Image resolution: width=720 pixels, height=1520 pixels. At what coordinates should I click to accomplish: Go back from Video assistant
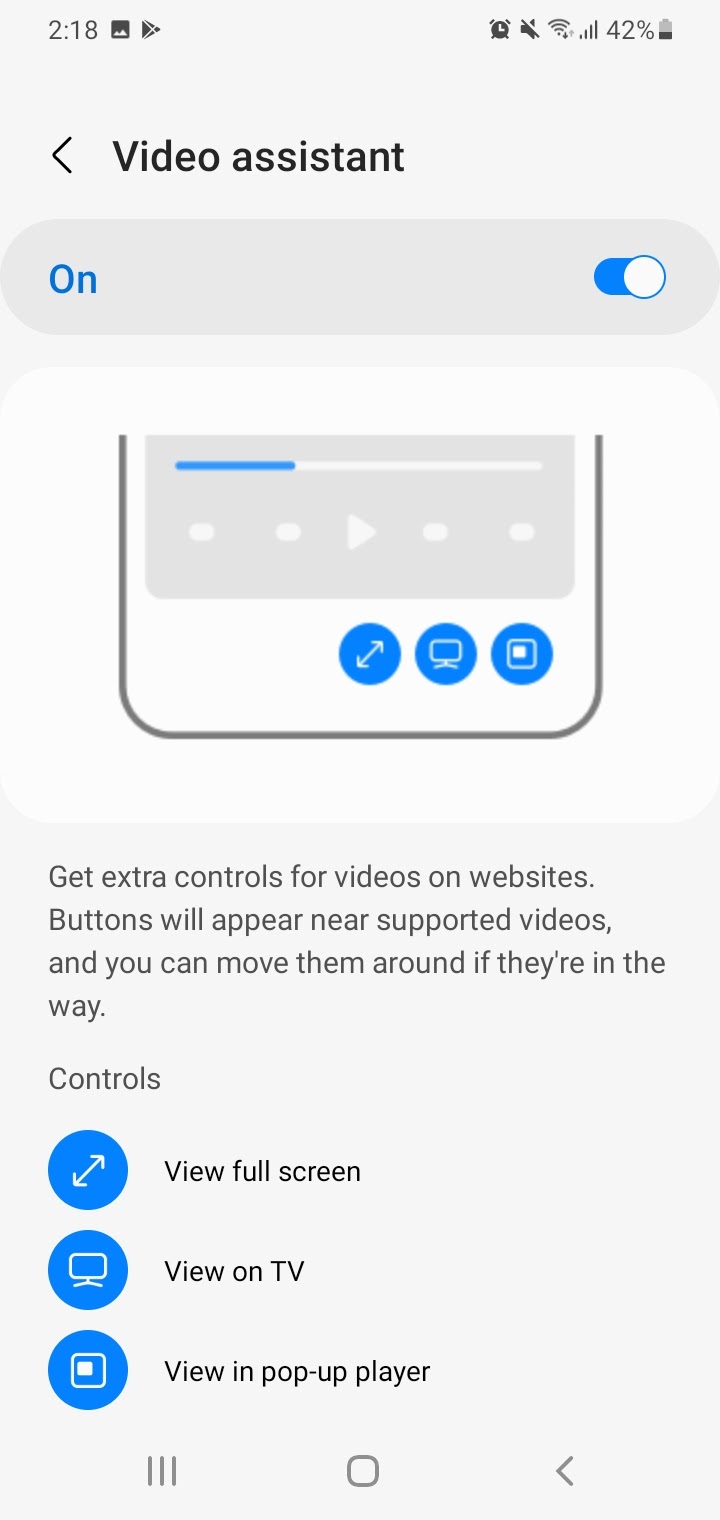[x=62, y=156]
